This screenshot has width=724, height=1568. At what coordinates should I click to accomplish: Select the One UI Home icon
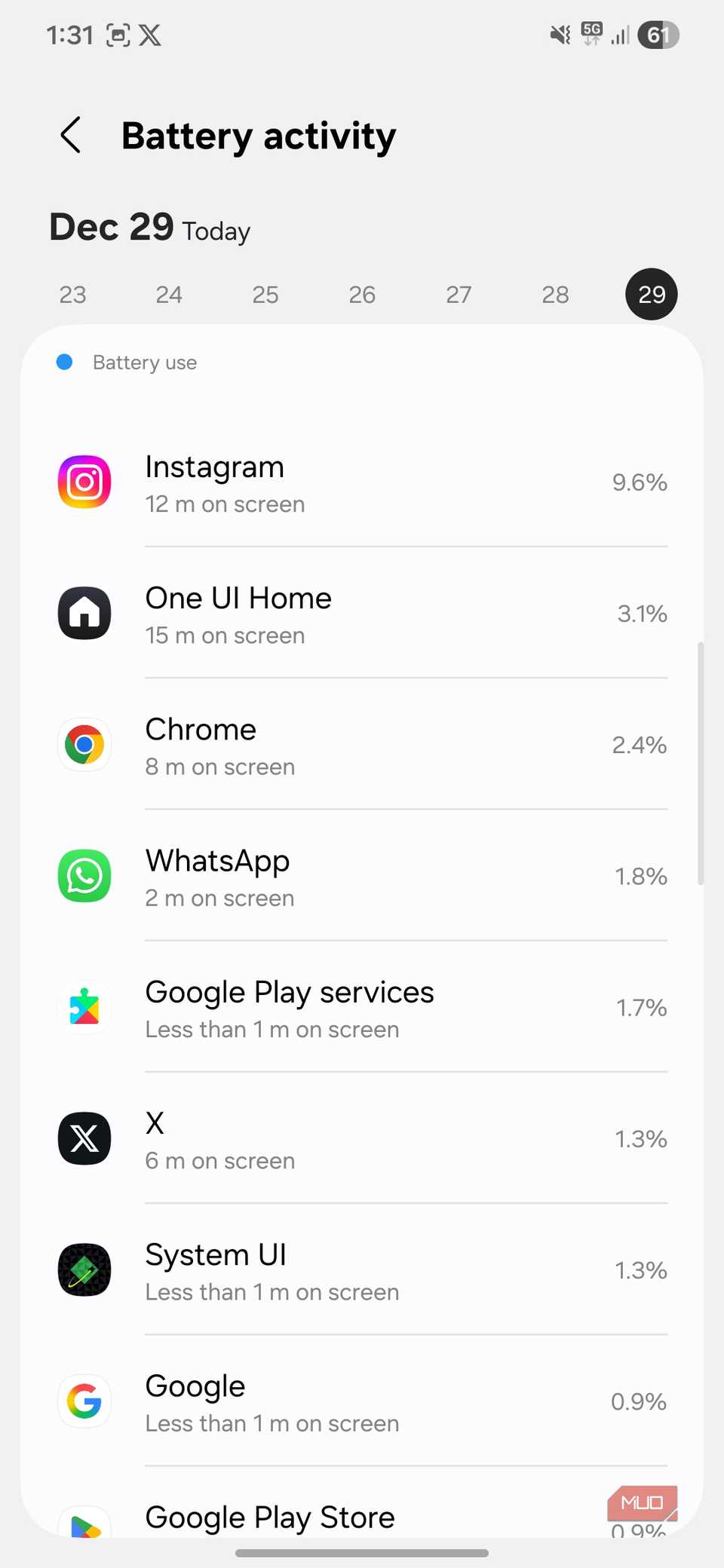coord(84,613)
